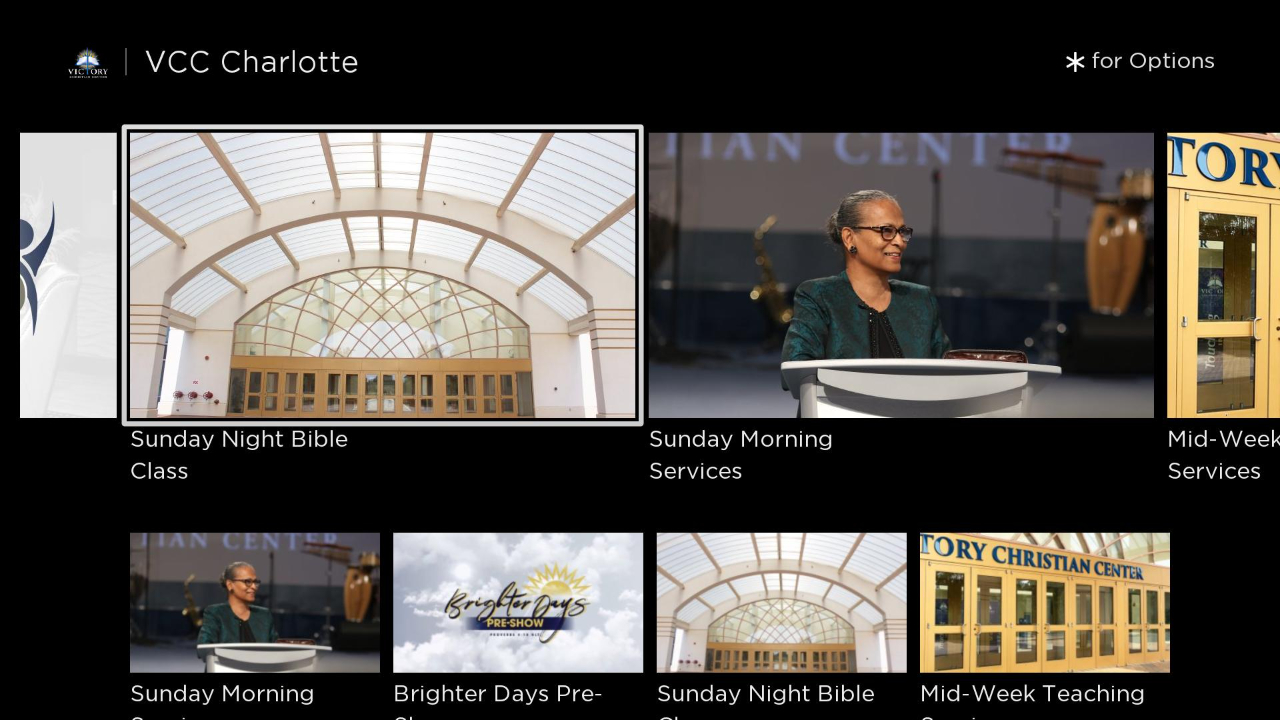
Task: Open the Mid-Week Teaching thumbnail
Action: tap(1044, 602)
